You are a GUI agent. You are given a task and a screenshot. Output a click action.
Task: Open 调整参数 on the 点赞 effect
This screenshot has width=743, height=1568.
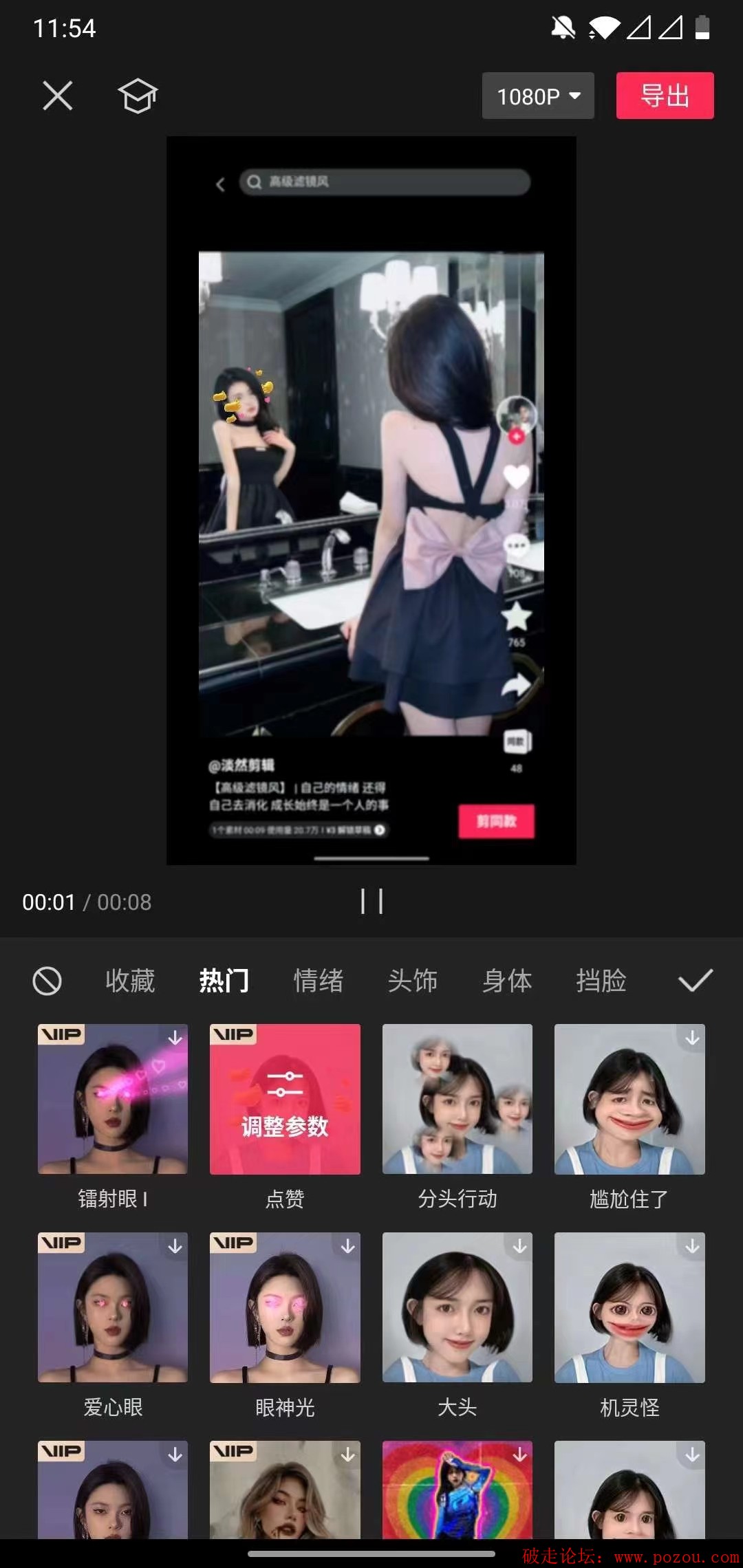(x=285, y=1099)
